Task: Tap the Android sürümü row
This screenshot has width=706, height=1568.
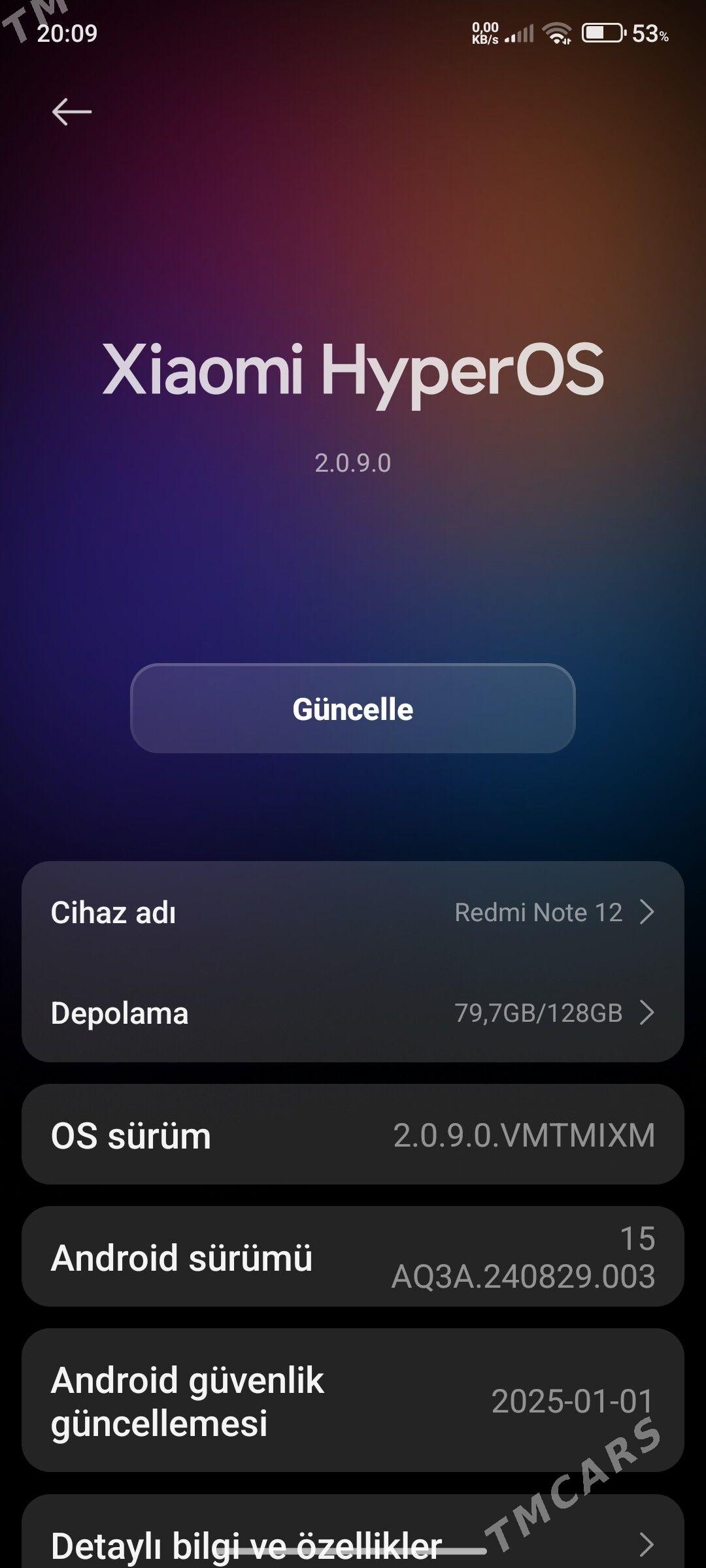Action: [353, 1257]
